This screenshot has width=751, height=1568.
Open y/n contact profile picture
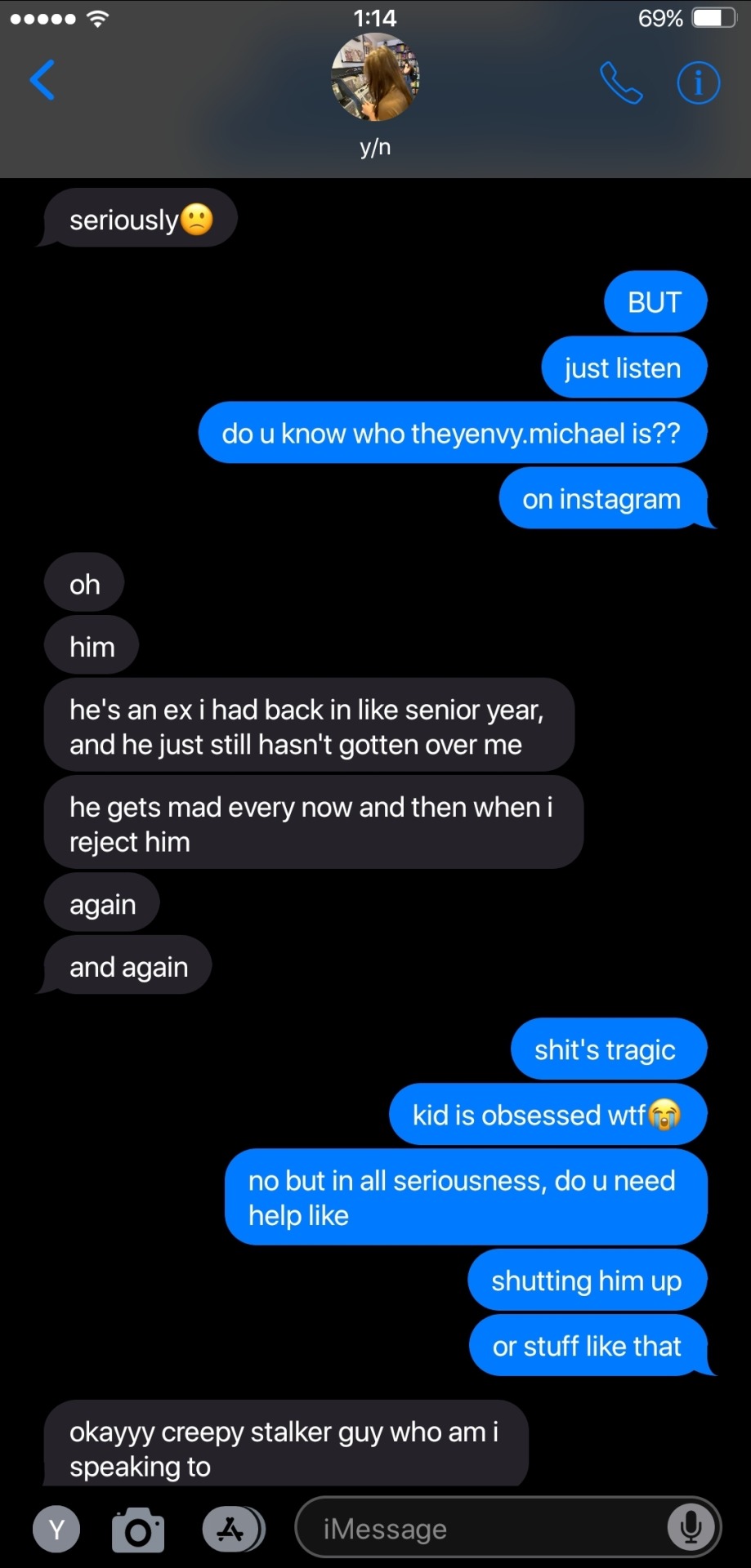375,78
